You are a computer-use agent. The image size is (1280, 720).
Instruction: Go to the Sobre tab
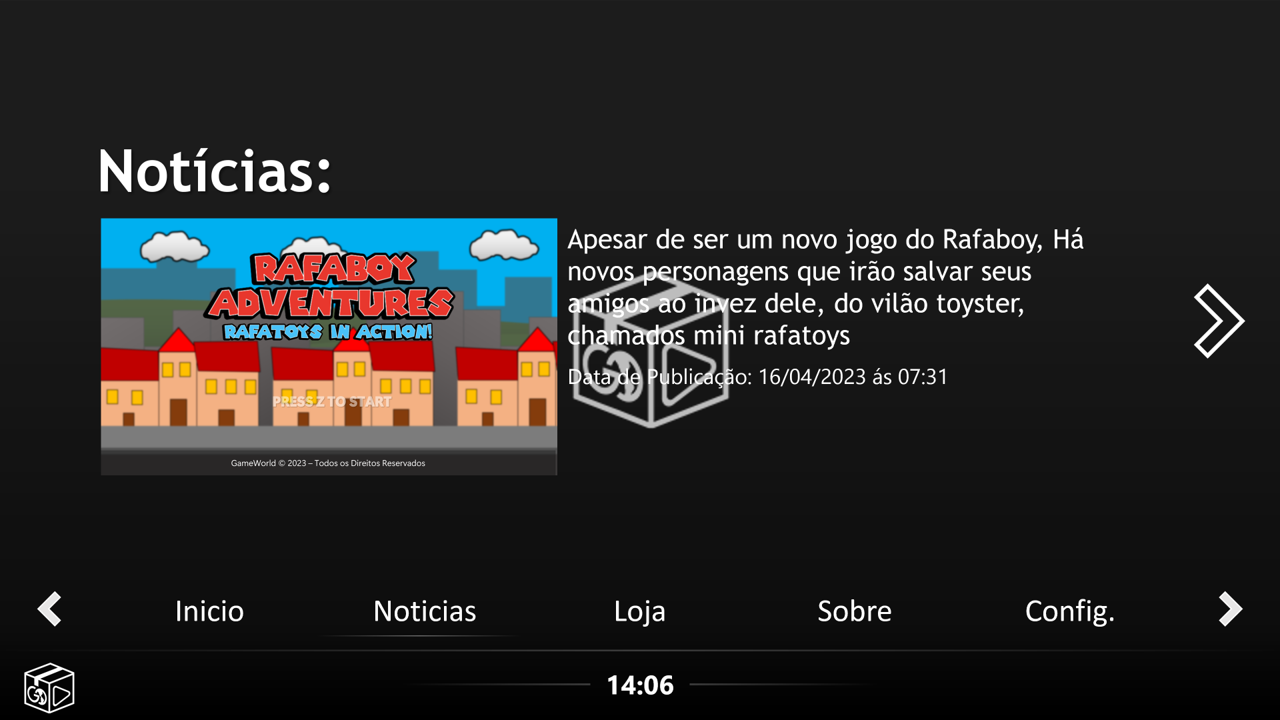click(854, 611)
